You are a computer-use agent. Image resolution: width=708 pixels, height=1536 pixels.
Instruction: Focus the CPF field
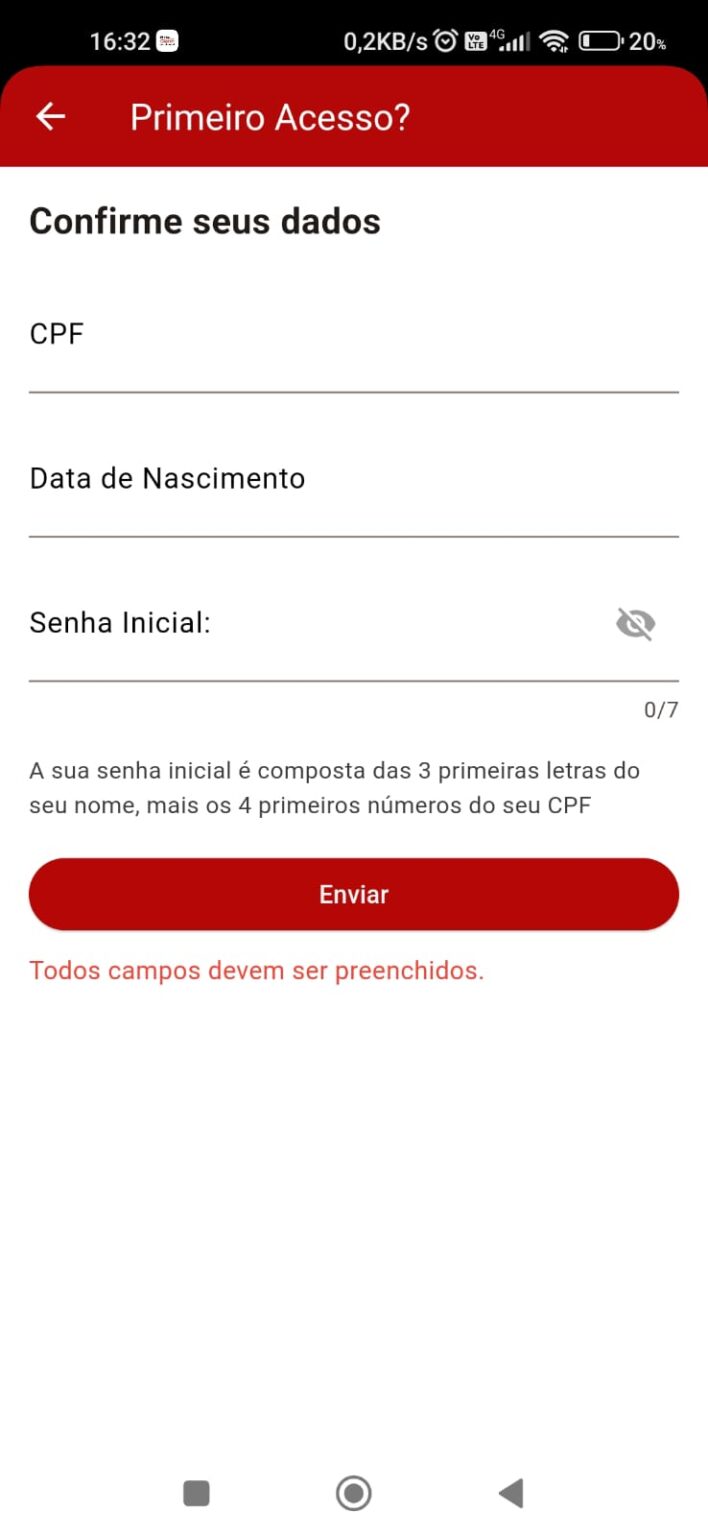click(x=353, y=348)
